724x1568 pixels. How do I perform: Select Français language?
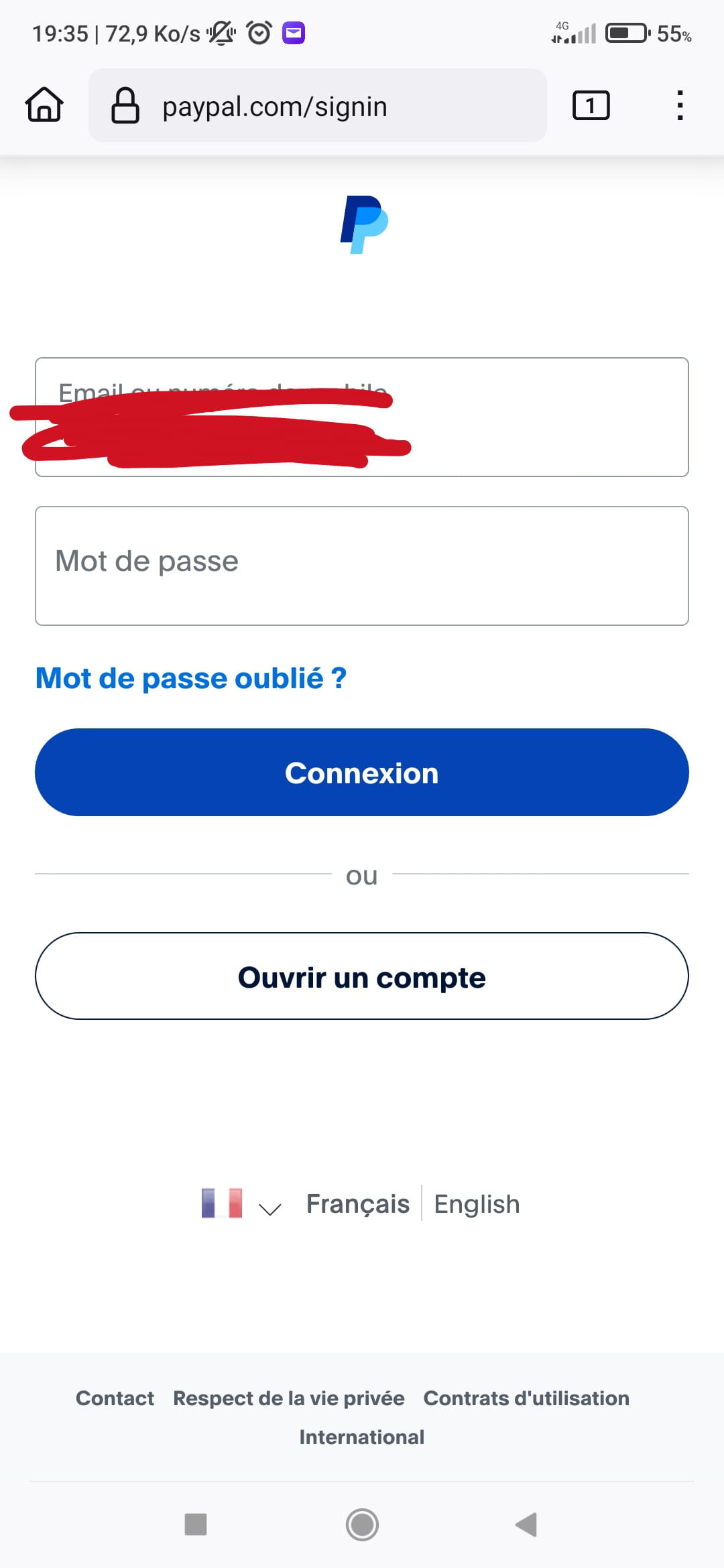tap(358, 1203)
